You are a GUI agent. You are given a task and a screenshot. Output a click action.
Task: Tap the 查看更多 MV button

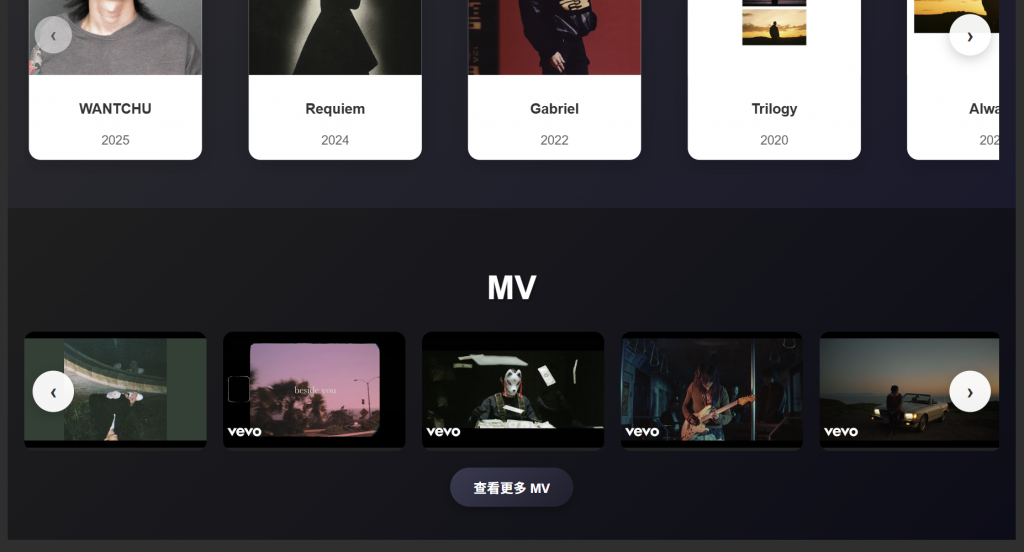tap(511, 488)
